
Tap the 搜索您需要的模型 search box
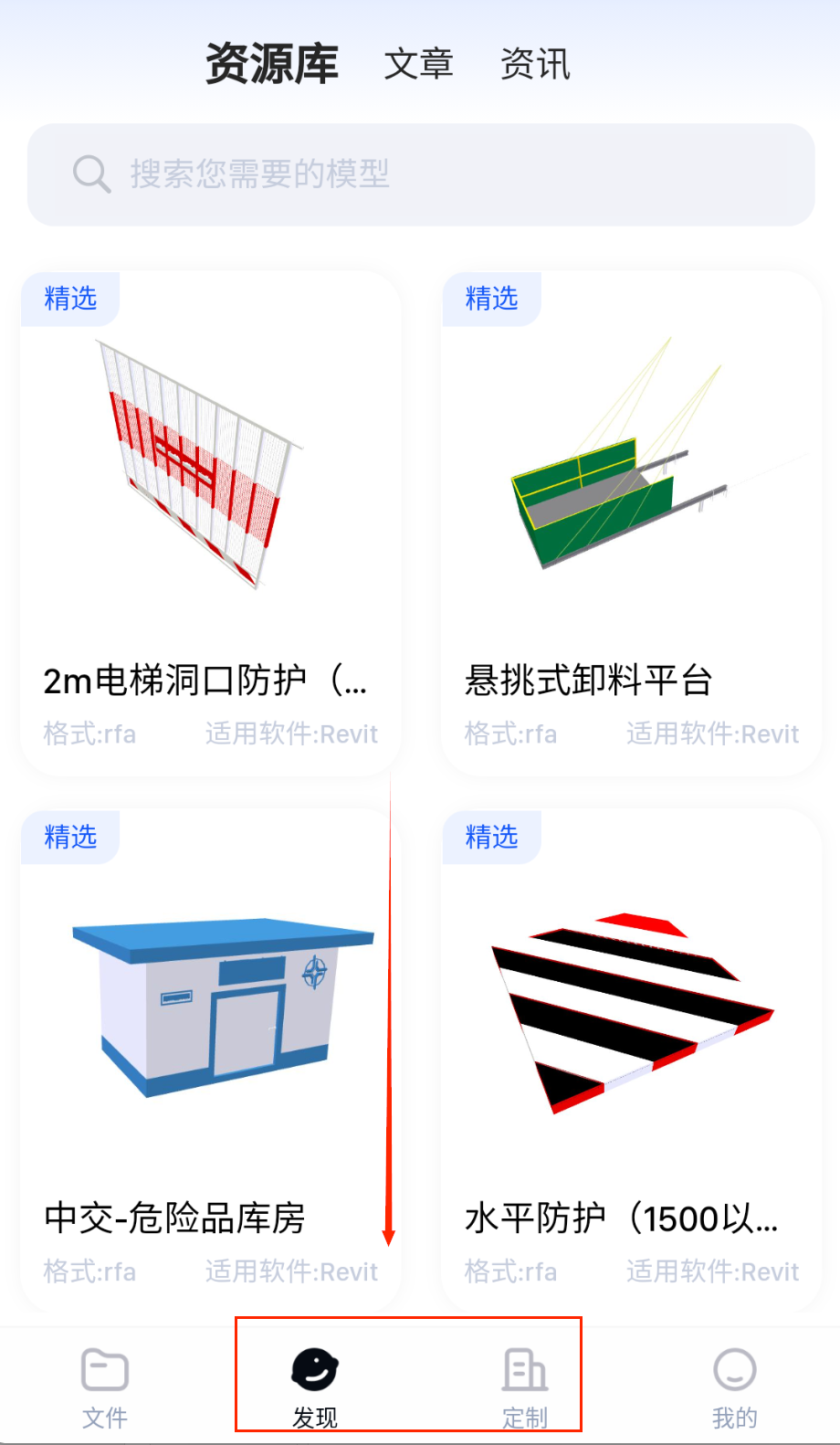click(420, 174)
